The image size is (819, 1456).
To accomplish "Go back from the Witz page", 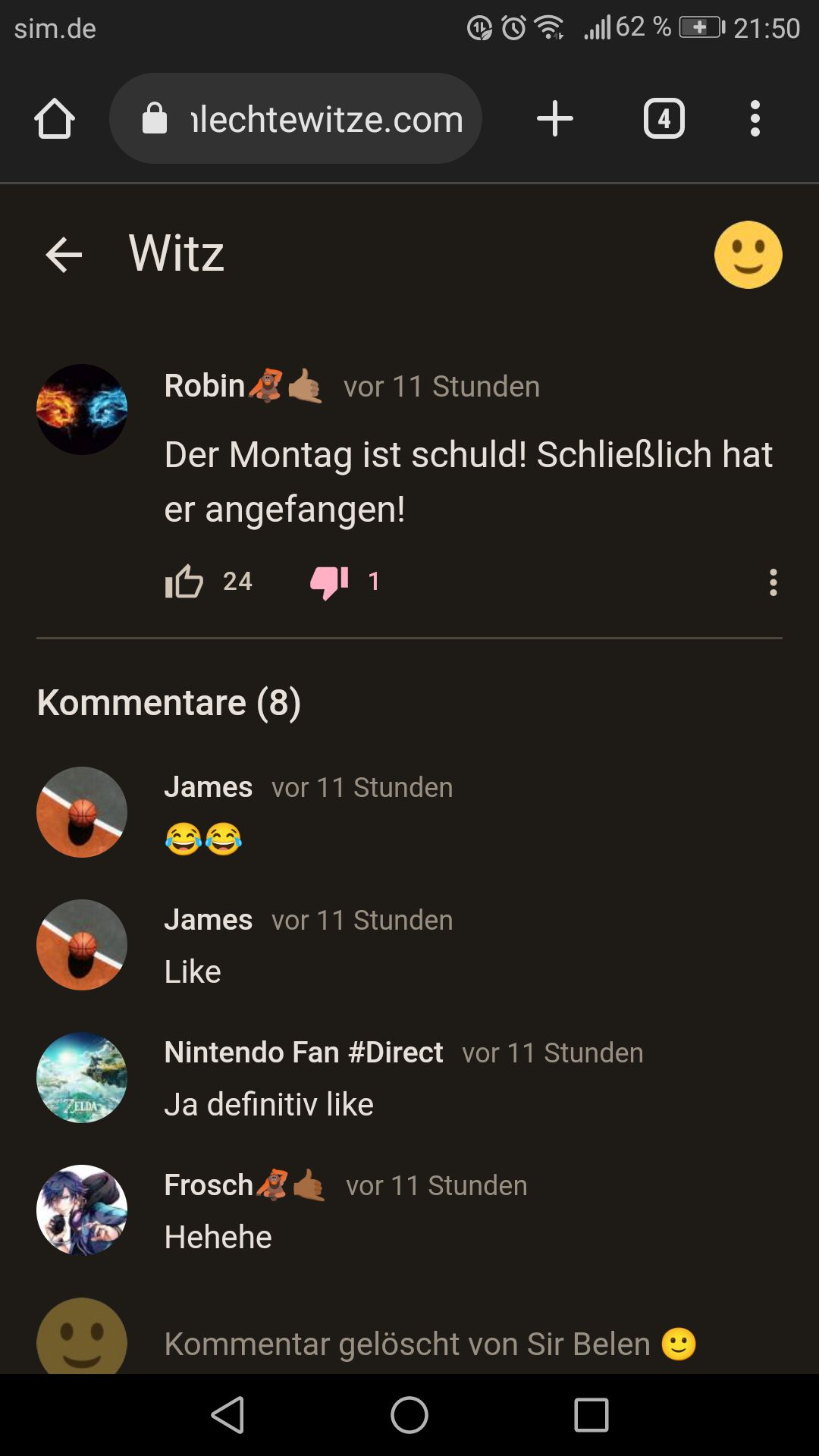I will click(64, 254).
